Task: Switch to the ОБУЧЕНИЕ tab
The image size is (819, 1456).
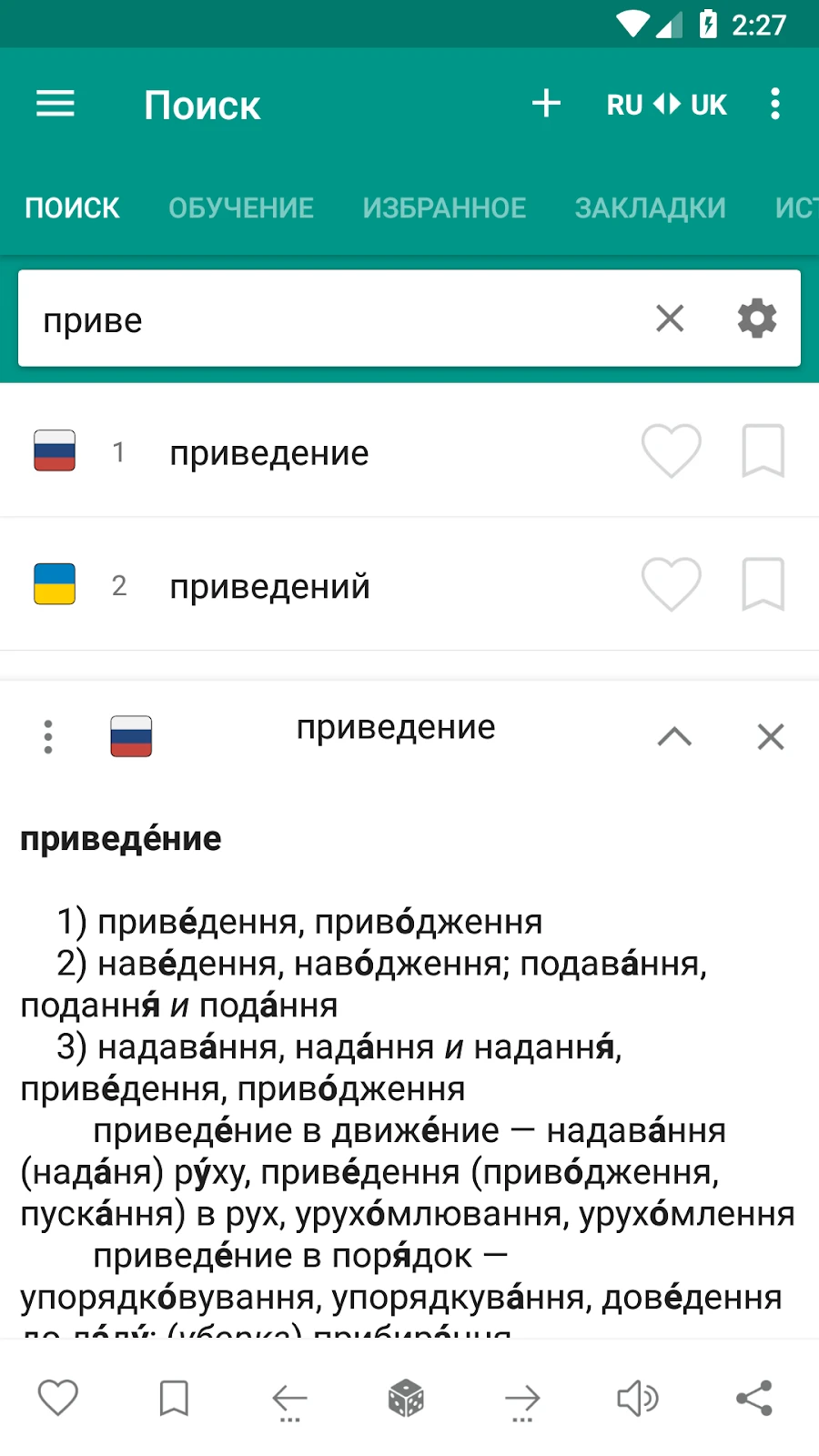Action: 241,208
